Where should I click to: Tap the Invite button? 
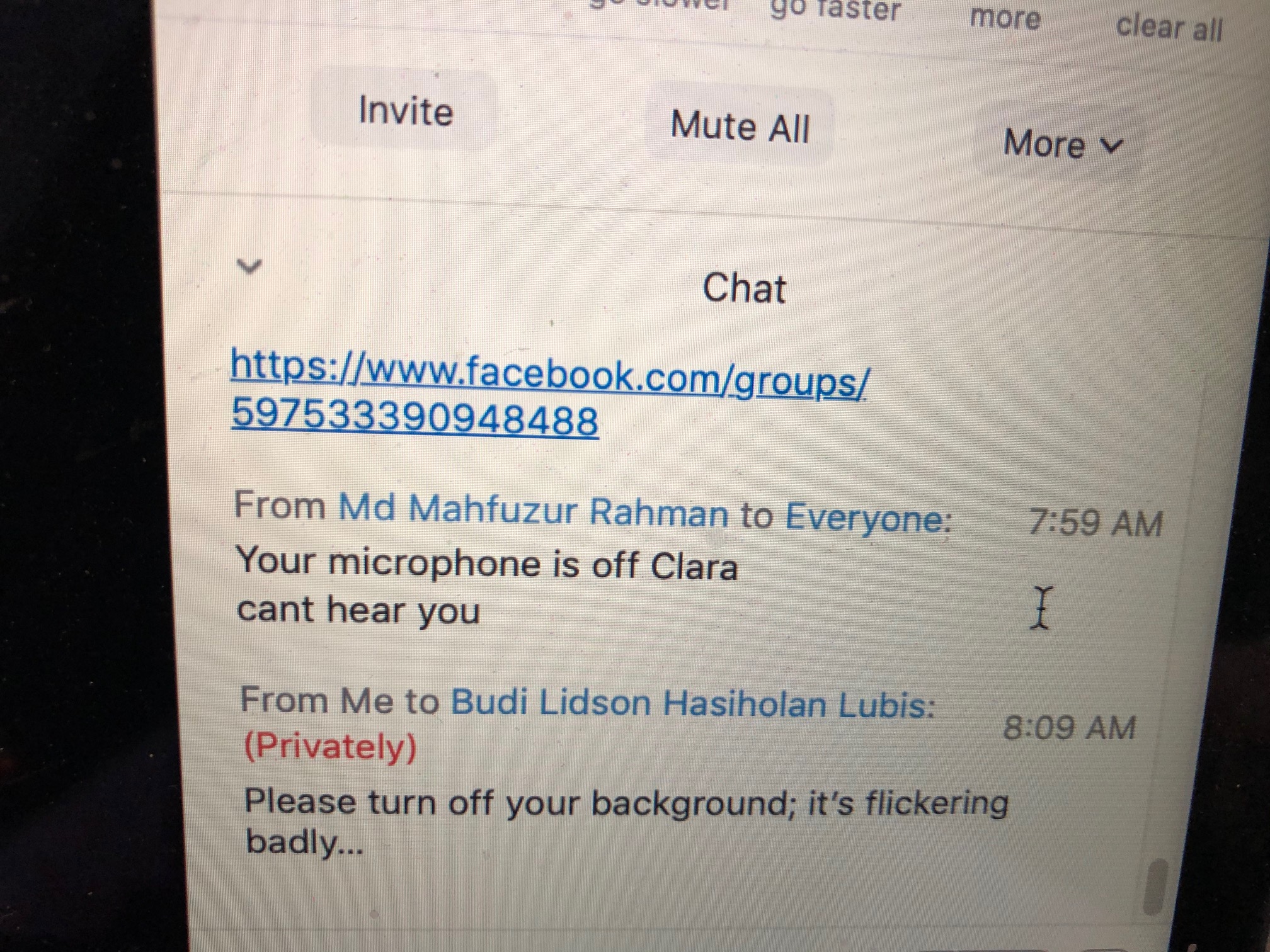406,111
